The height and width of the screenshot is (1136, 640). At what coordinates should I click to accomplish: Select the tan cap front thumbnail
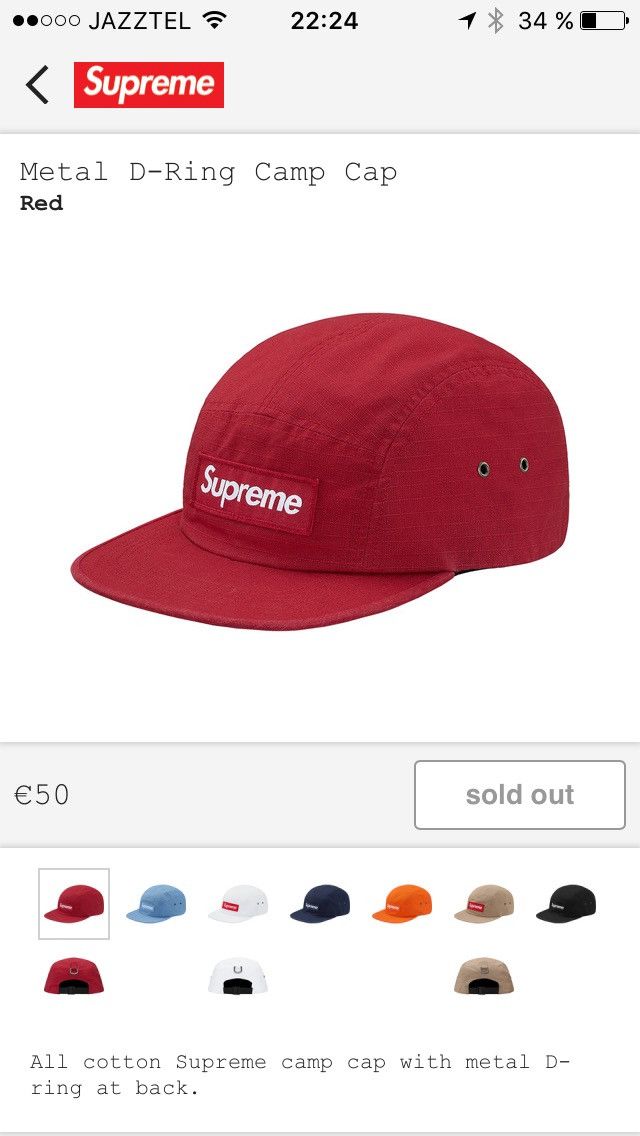pos(483,903)
